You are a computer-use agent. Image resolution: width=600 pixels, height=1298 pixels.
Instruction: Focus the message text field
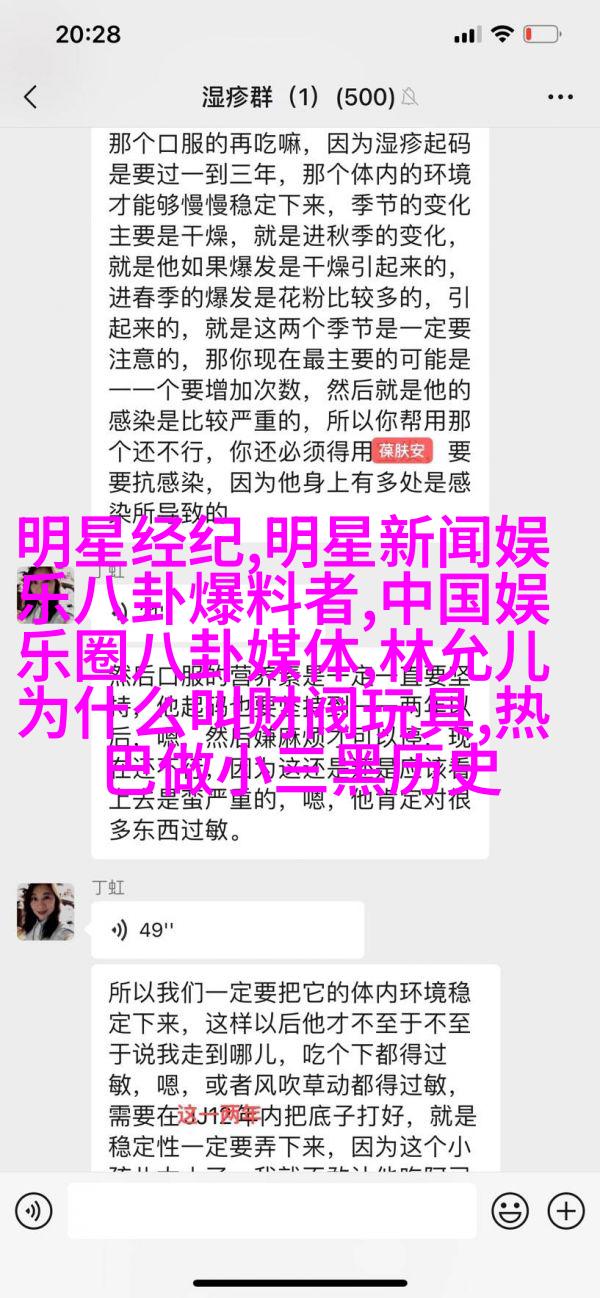pyautogui.click(x=268, y=1210)
